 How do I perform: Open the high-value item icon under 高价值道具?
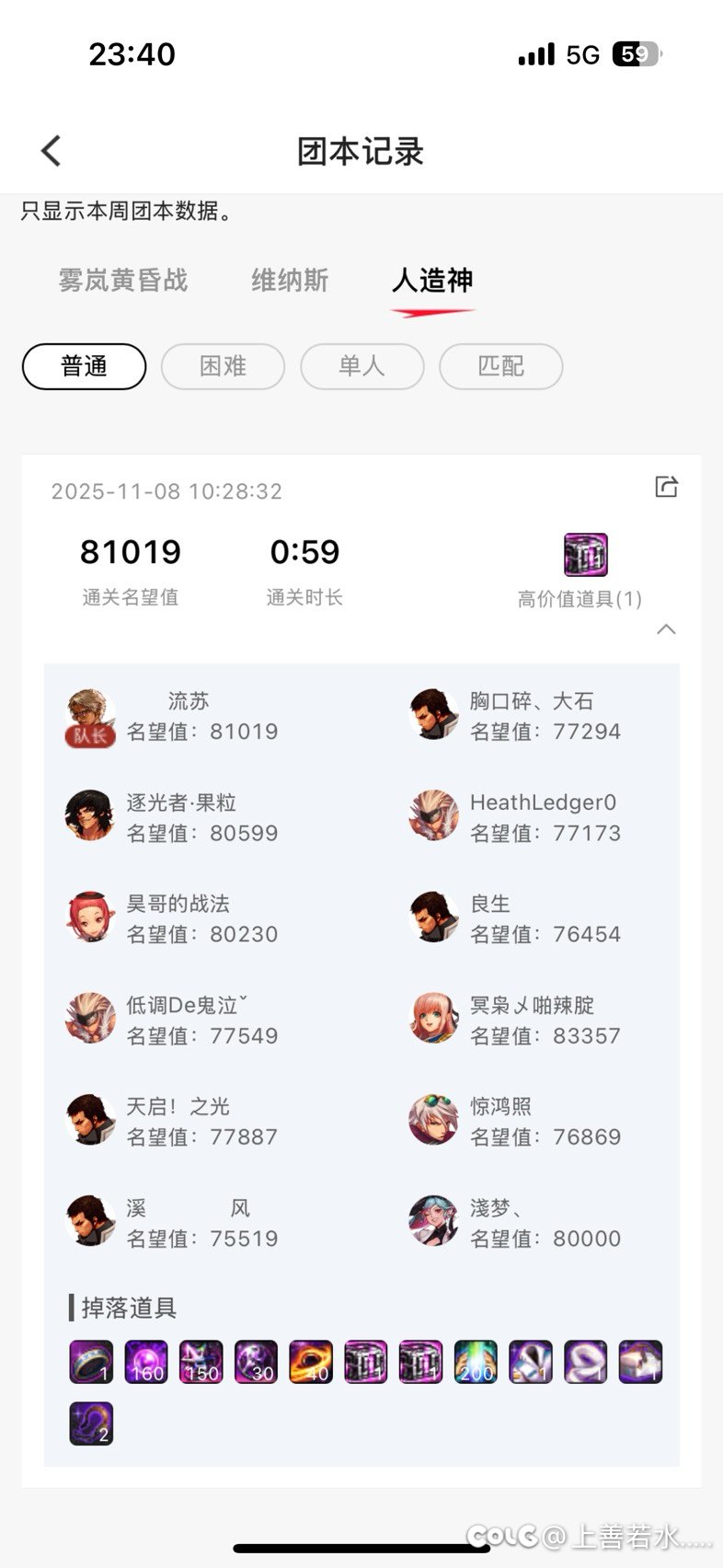[x=585, y=554]
